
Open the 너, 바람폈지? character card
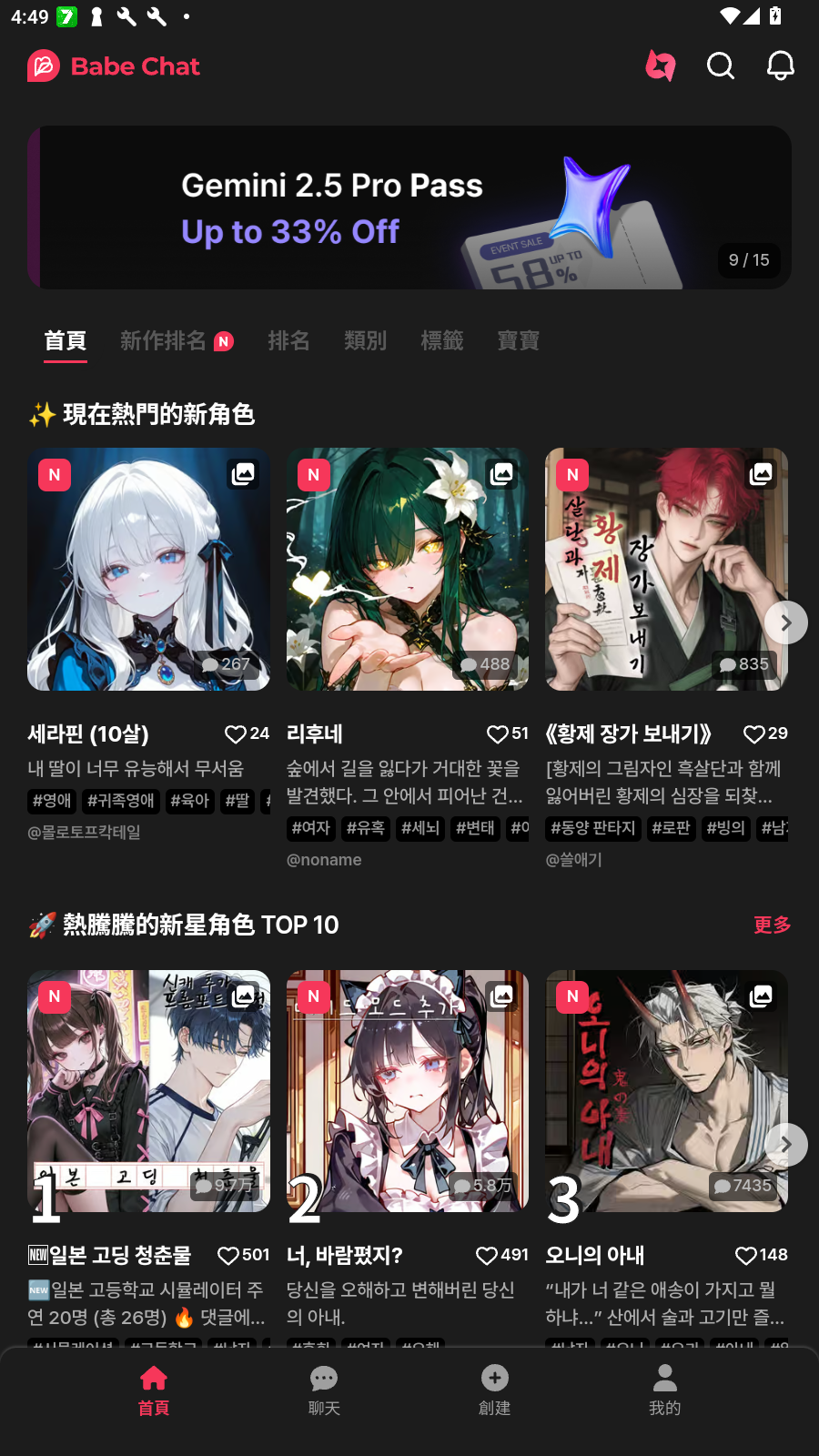pos(407,1090)
